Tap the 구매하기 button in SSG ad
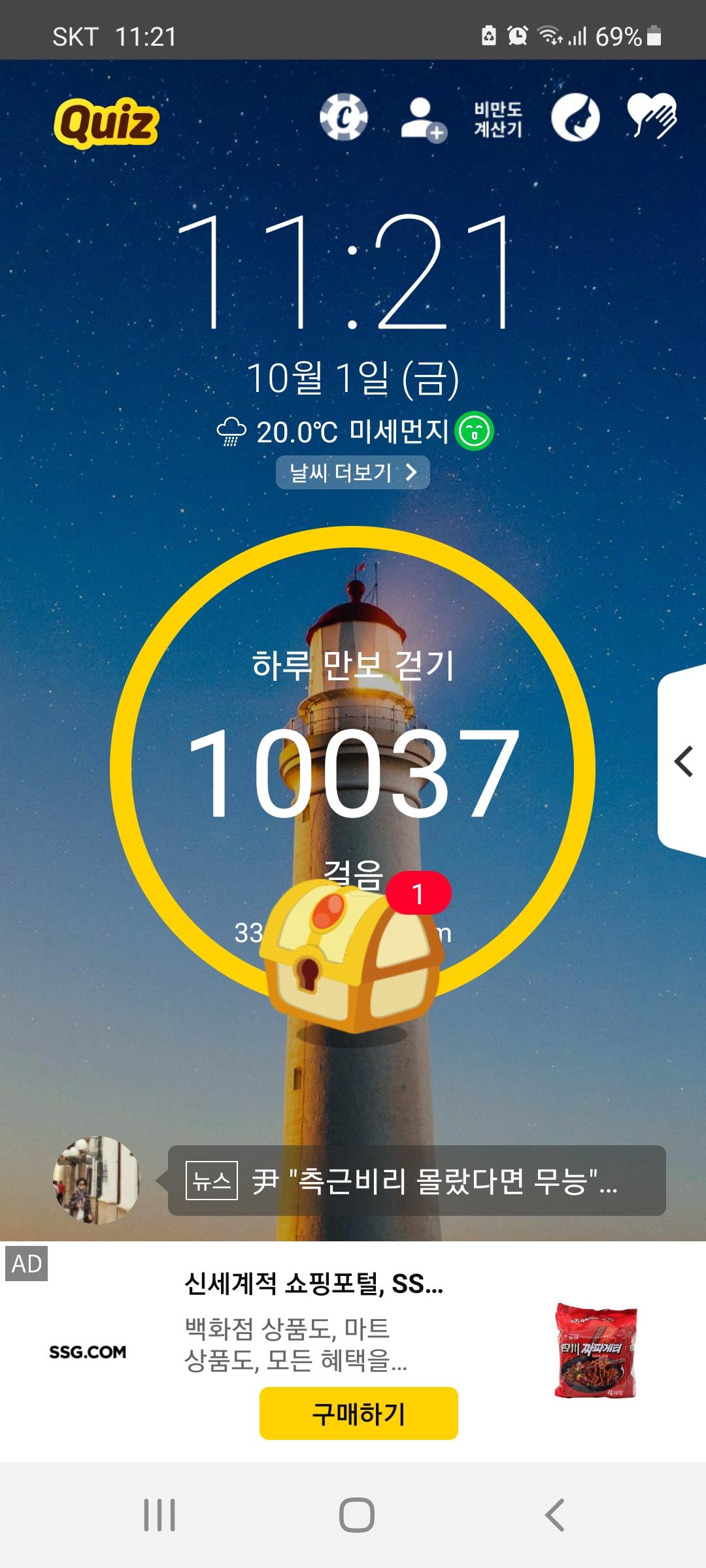 point(358,1413)
